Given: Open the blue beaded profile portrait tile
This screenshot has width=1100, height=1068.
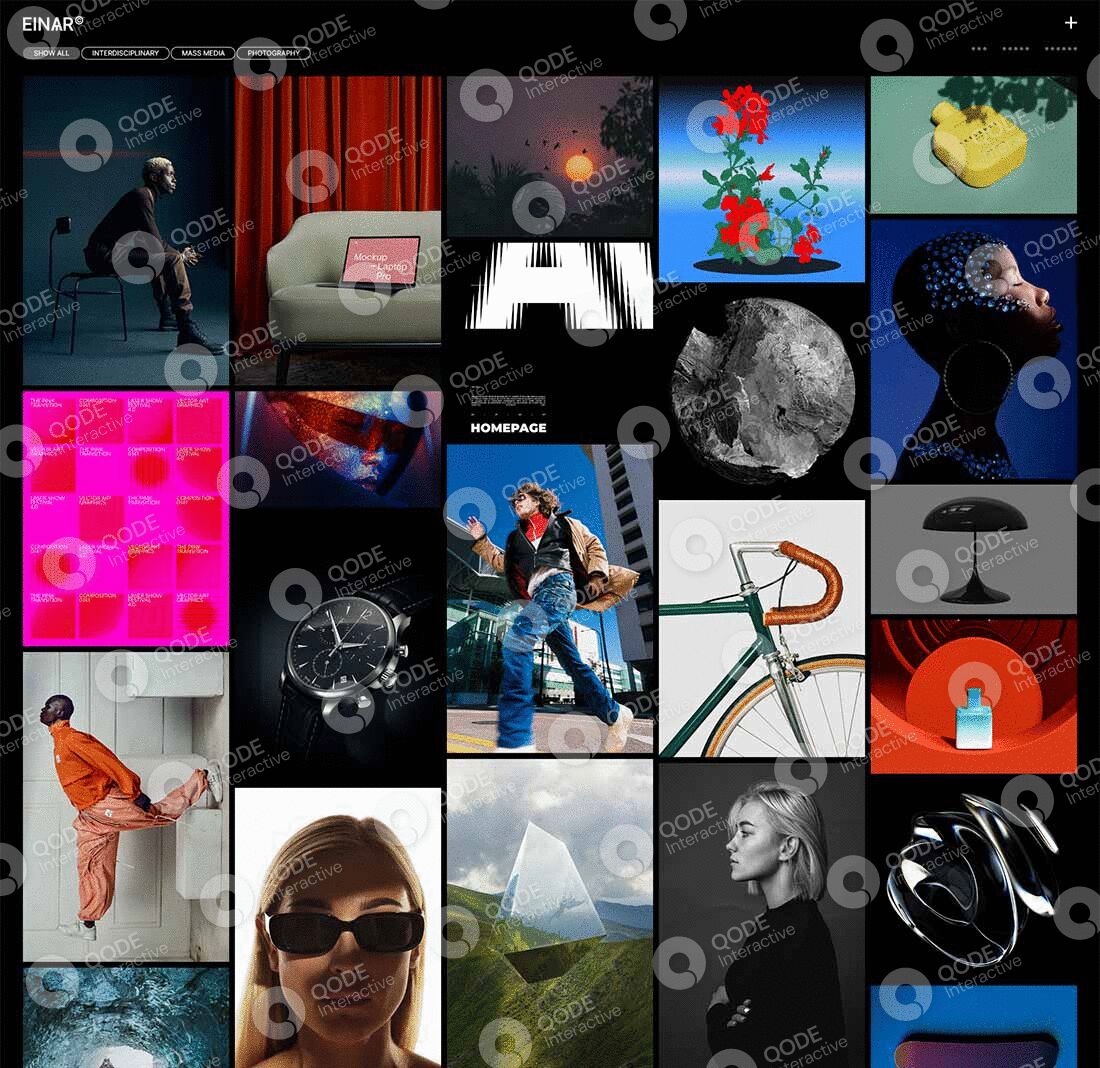Looking at the screenshot, I should [x=973, y=350].
